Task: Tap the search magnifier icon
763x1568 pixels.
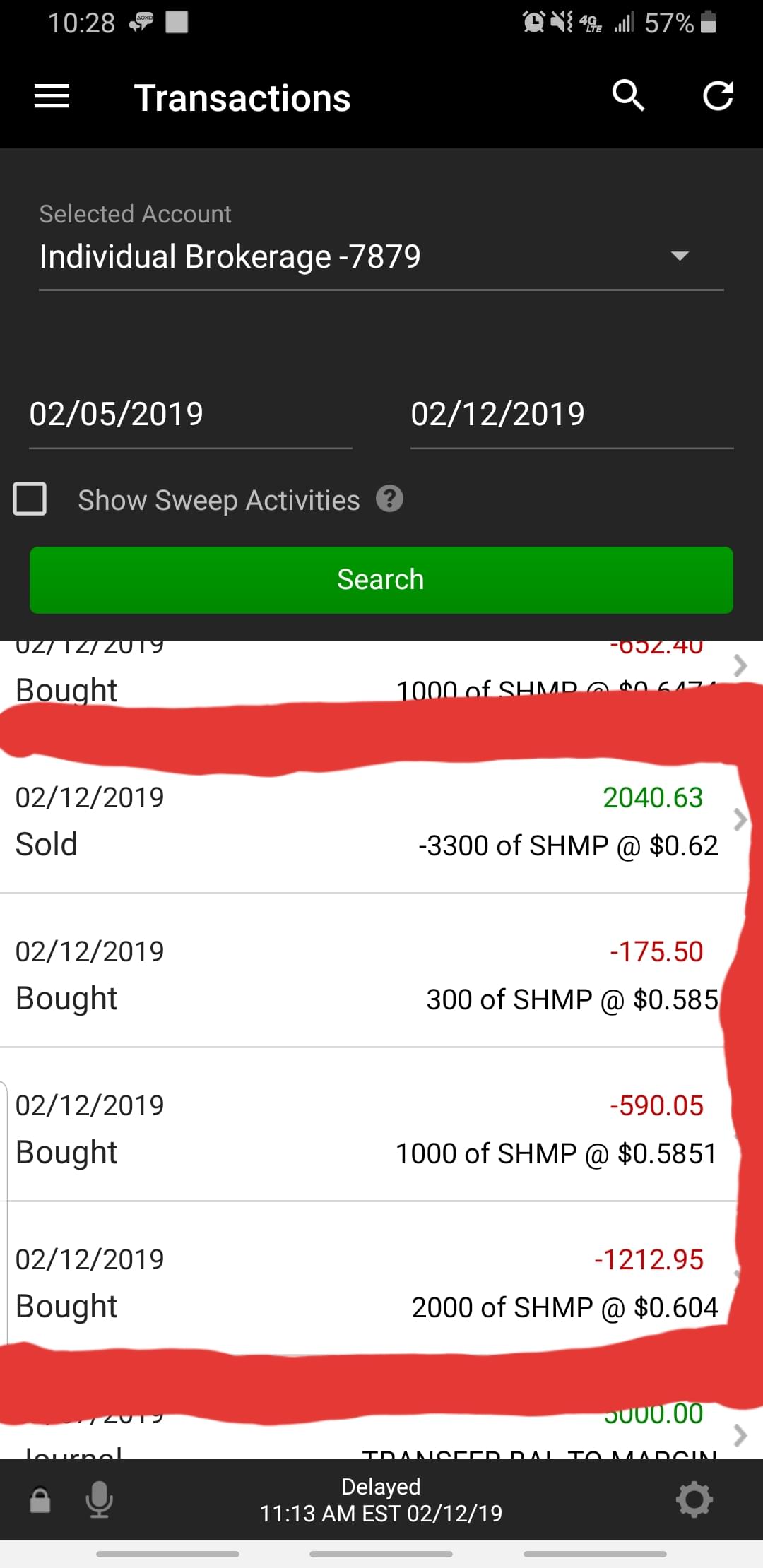Action: (x=628, y=95)
